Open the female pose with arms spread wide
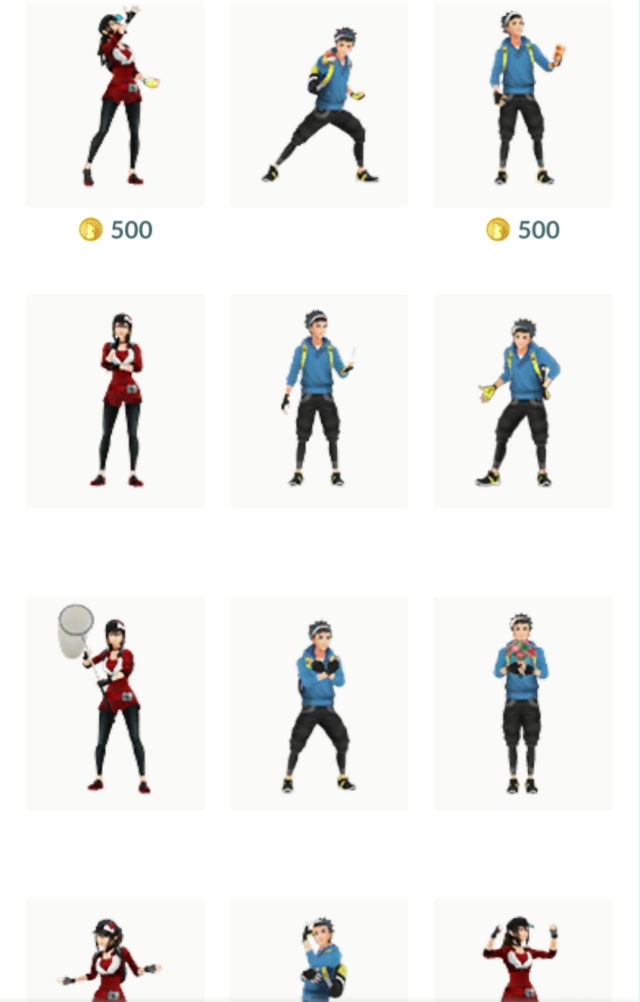 point(115,955)
